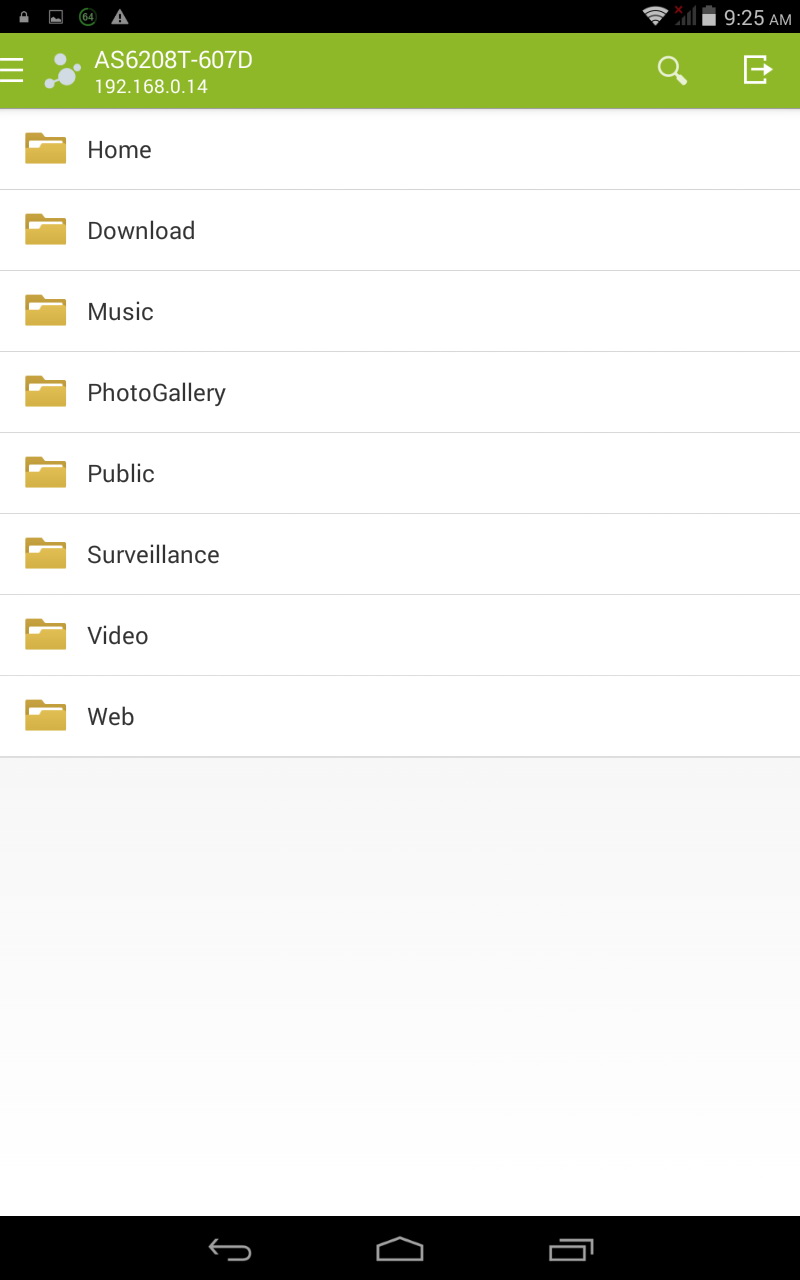Open the Web folder
This screenshot has height=1280, width=800.
400,716
